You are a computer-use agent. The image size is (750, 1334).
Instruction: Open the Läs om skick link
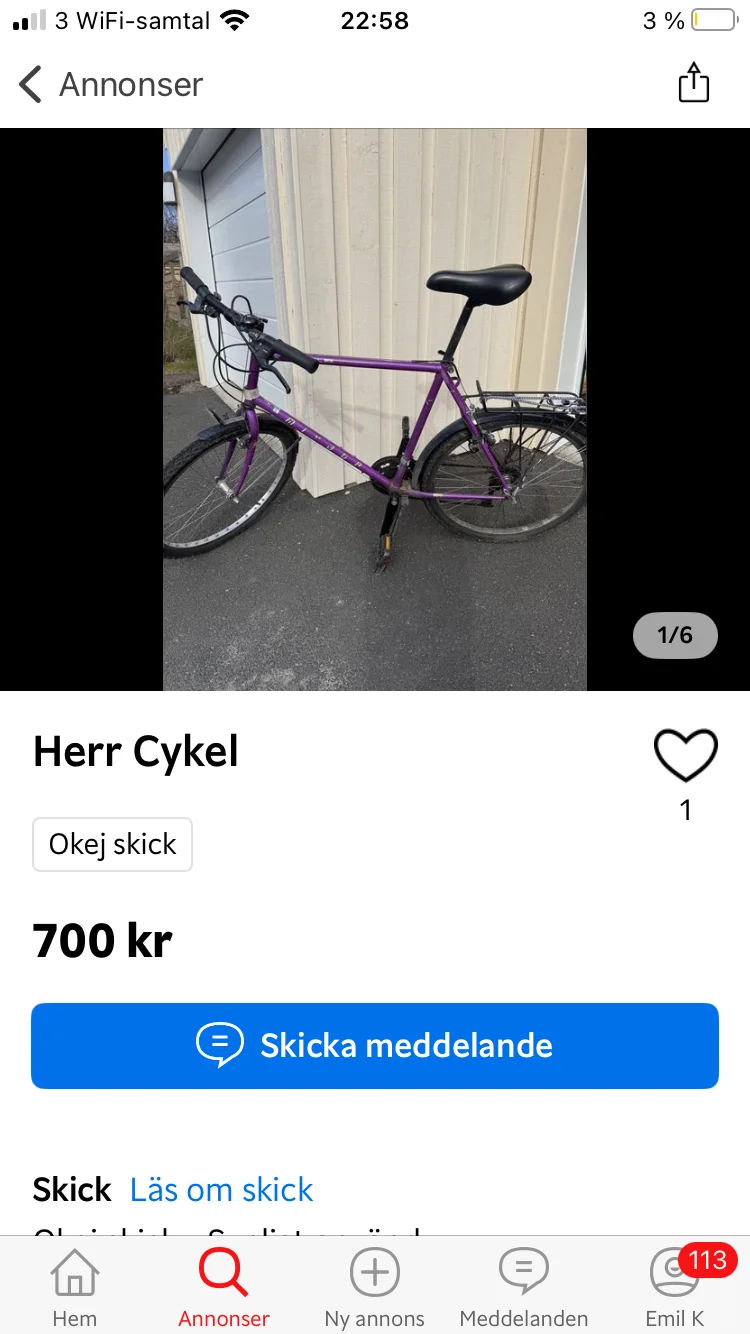click(221, 1189)
